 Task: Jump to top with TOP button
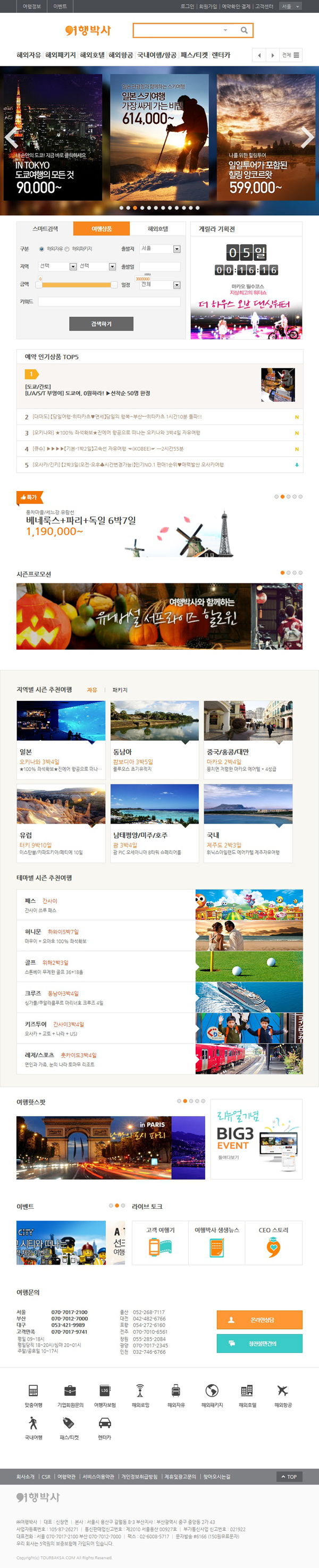coord(289,1477)
